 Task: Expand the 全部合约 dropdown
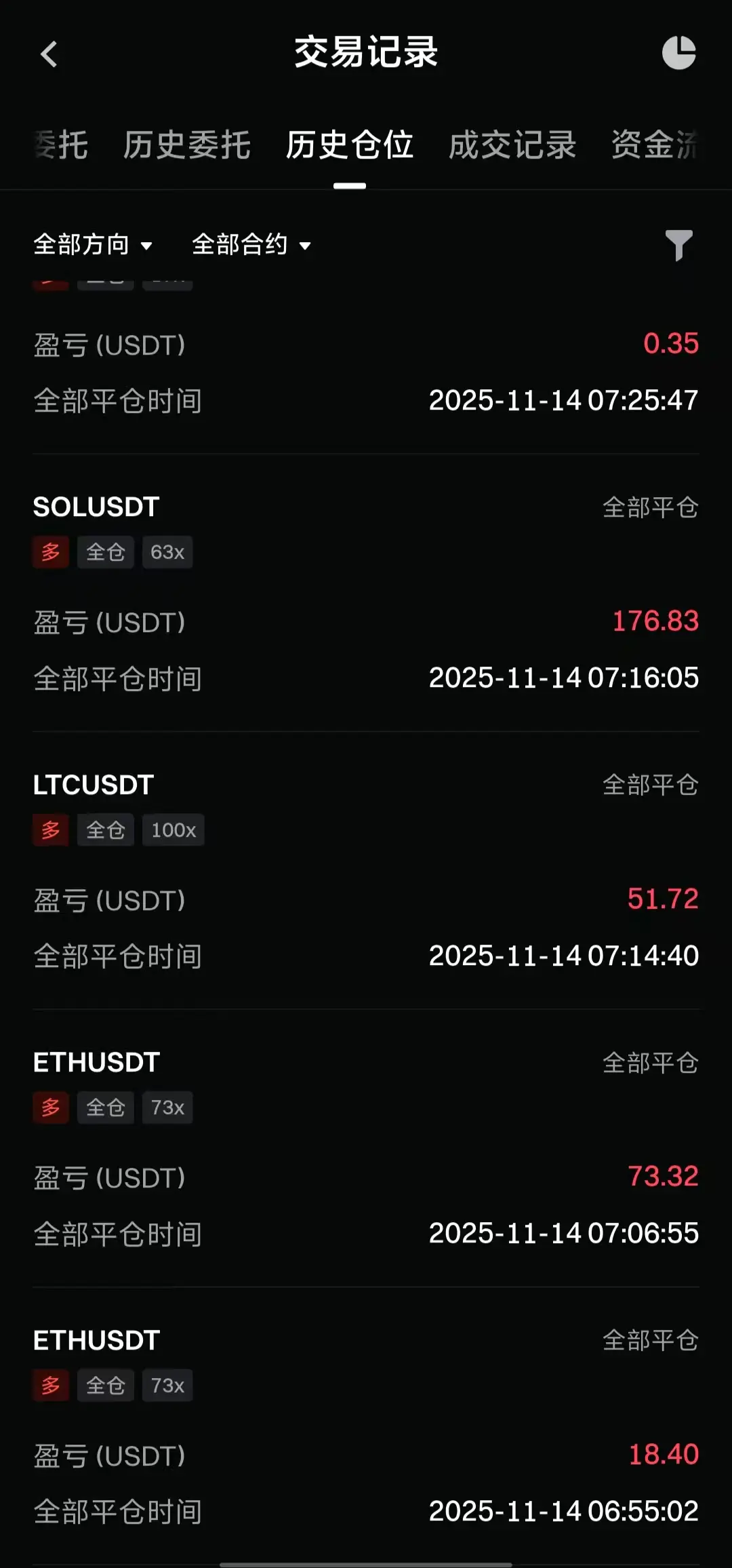pos(251,245)
